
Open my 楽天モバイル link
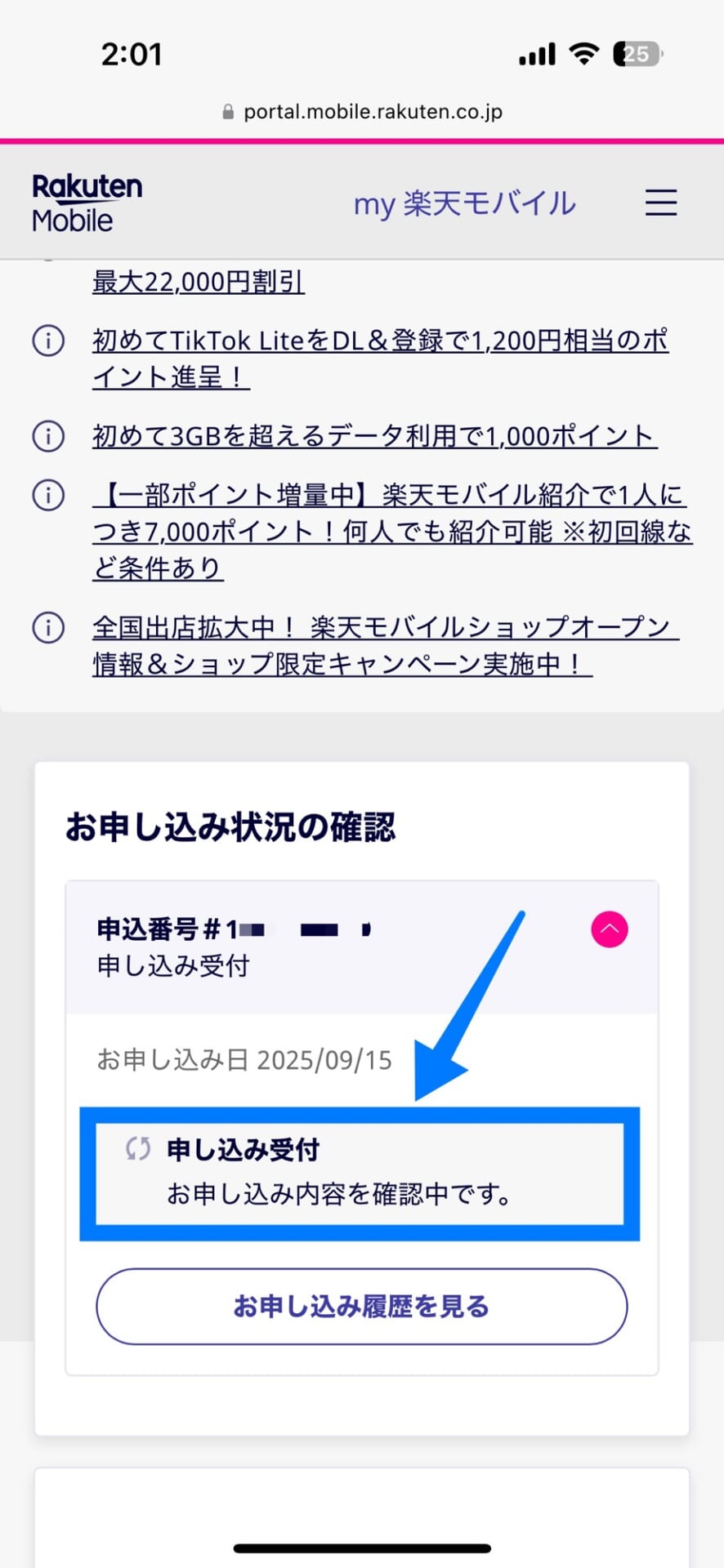464,203
